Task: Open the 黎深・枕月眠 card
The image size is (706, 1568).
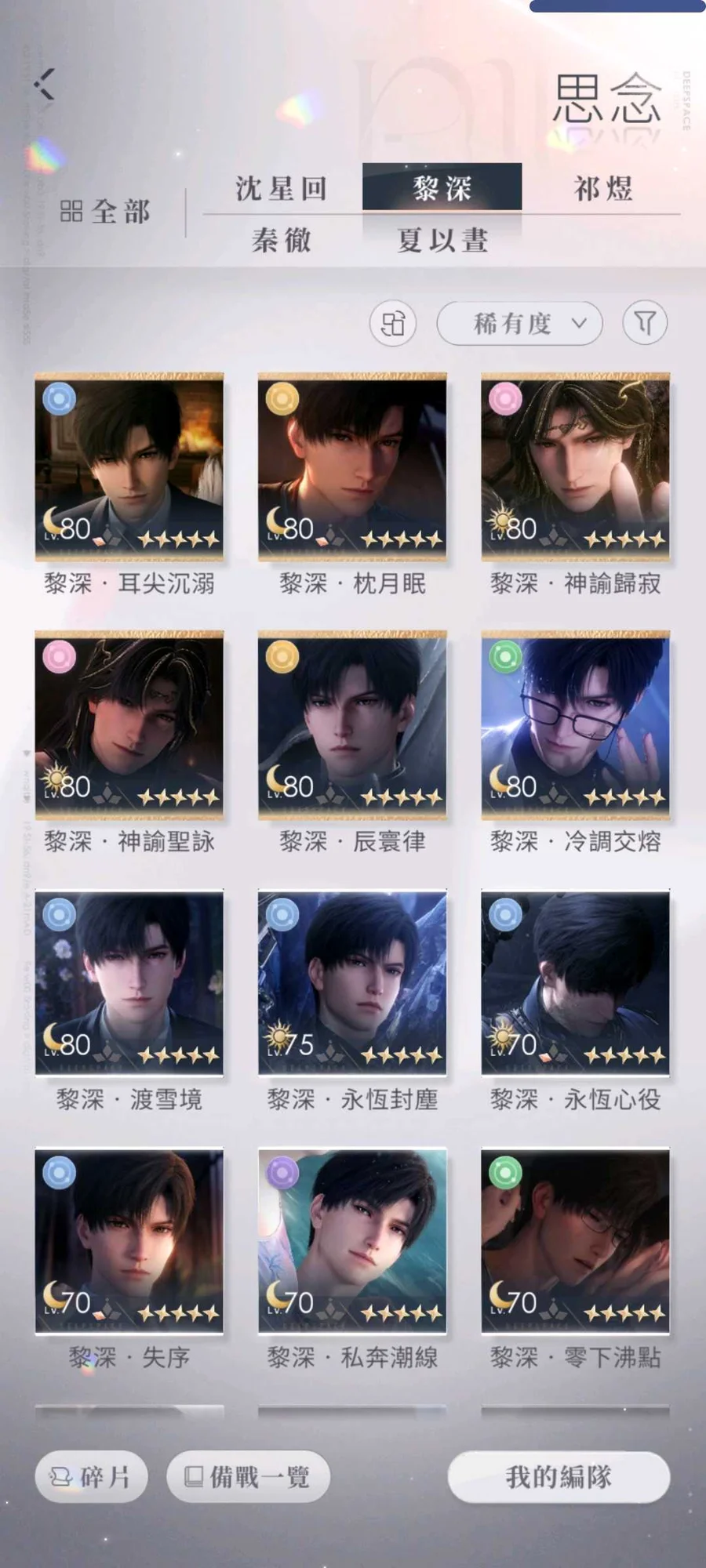Action: pos(352,466)
